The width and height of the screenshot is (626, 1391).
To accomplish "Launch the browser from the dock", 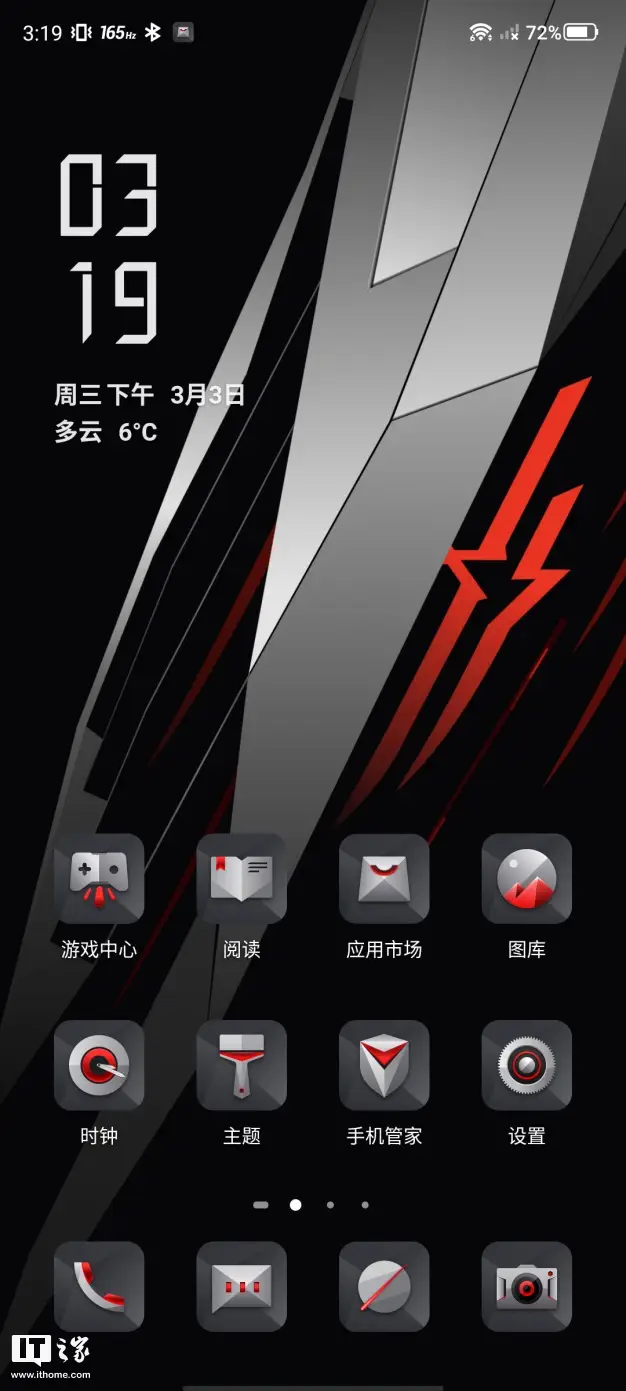I will pyautogui.click(x=384, y=1286).
